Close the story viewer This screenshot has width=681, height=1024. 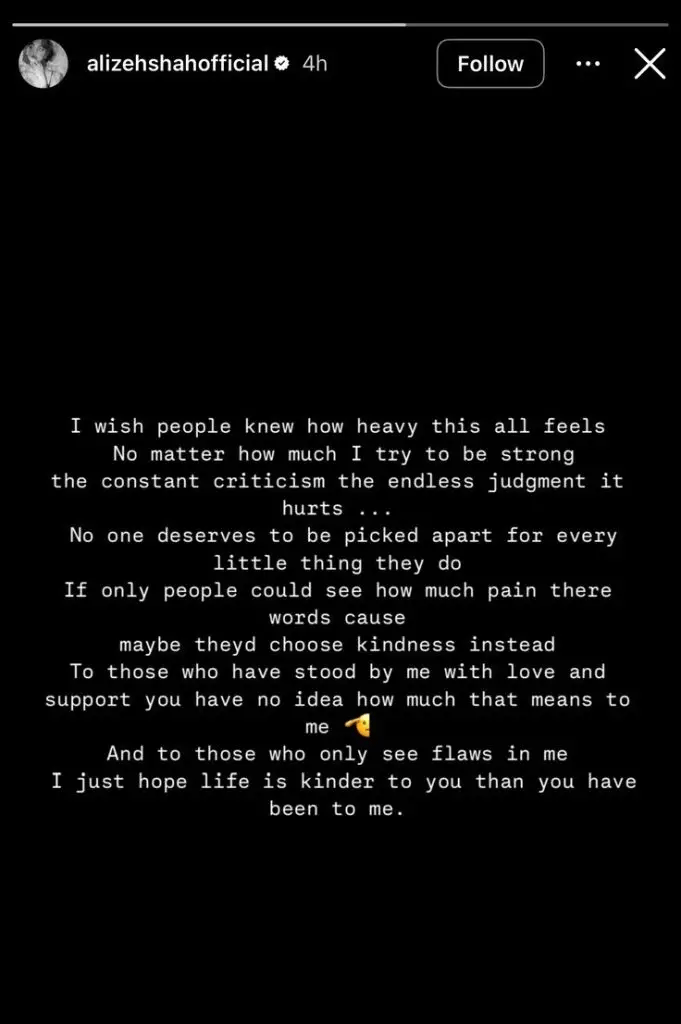coord(650,64)
